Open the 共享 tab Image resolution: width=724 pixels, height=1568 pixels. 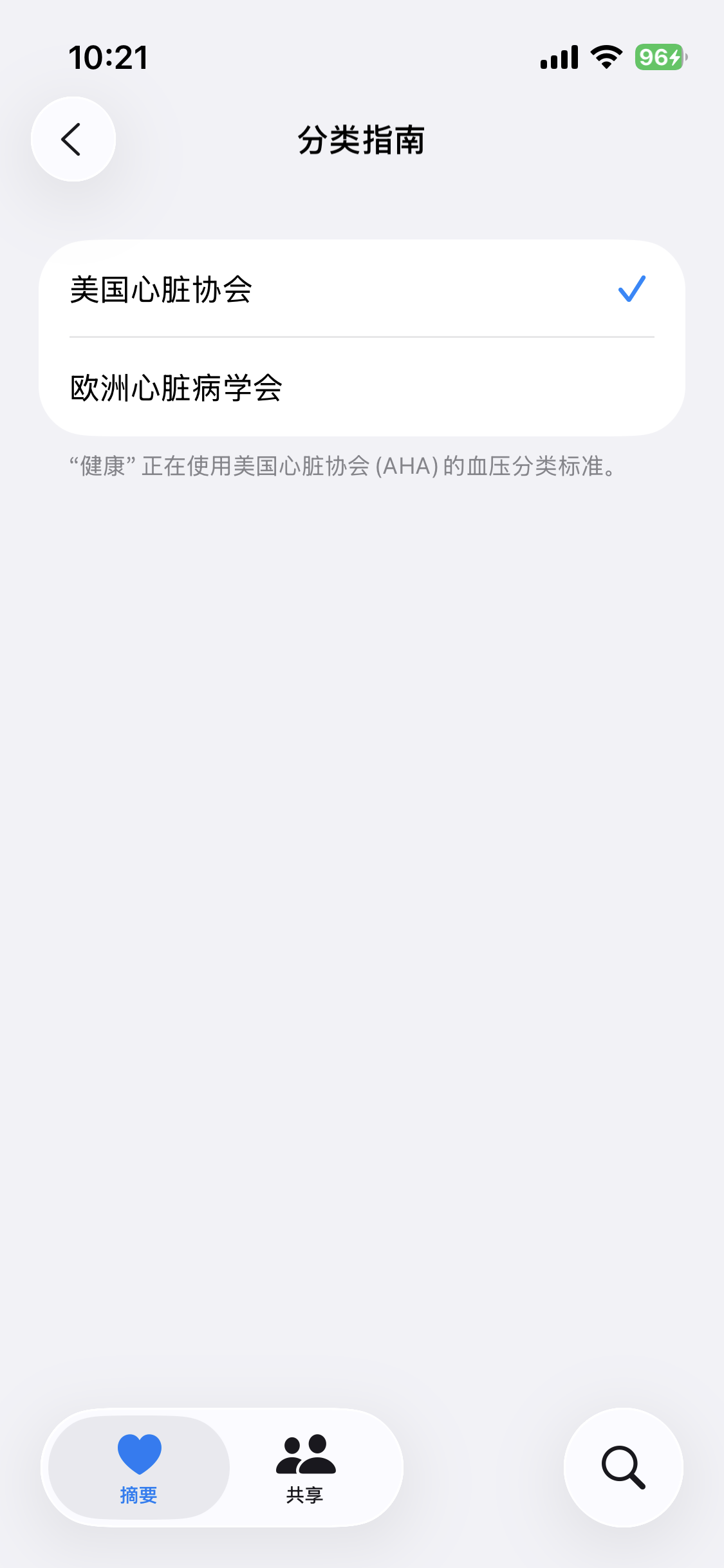pyautogui.click(x=305, y=1468)
